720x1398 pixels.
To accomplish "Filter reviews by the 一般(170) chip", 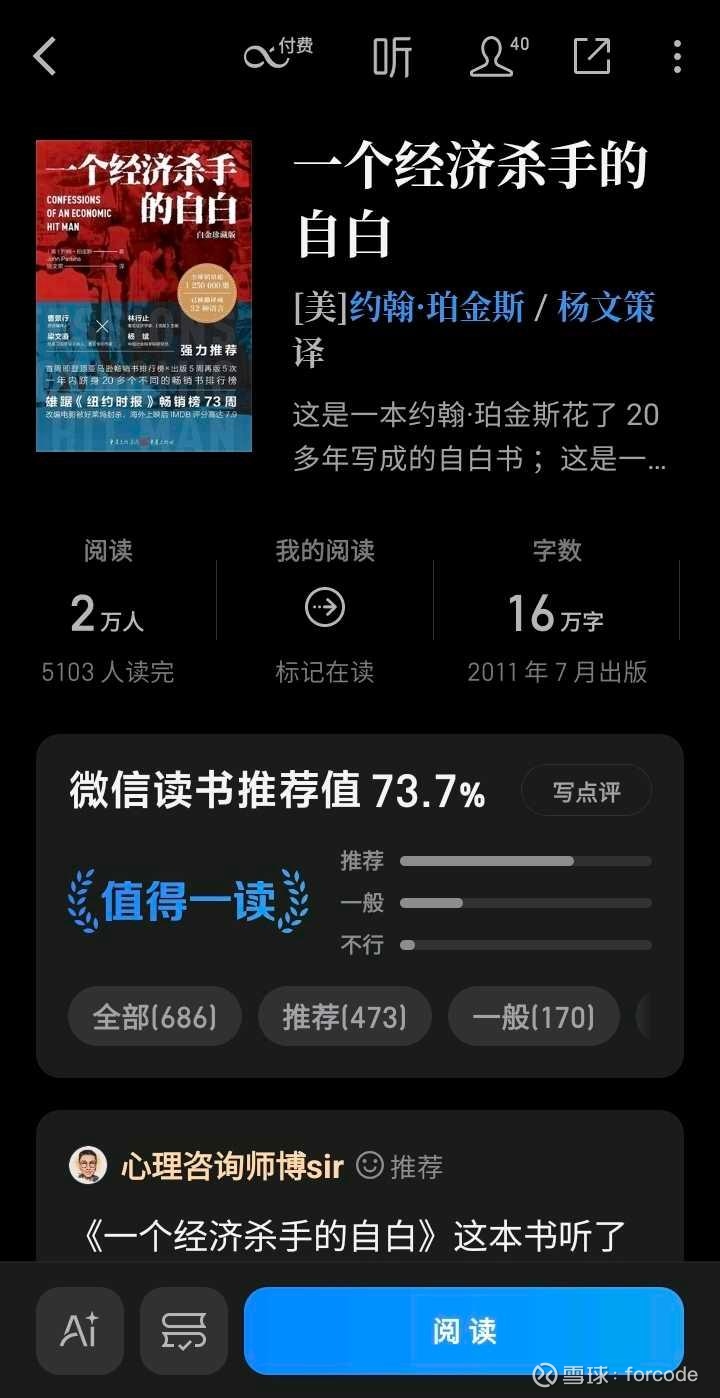I will pyautogui.click(x=534, y=1017).
